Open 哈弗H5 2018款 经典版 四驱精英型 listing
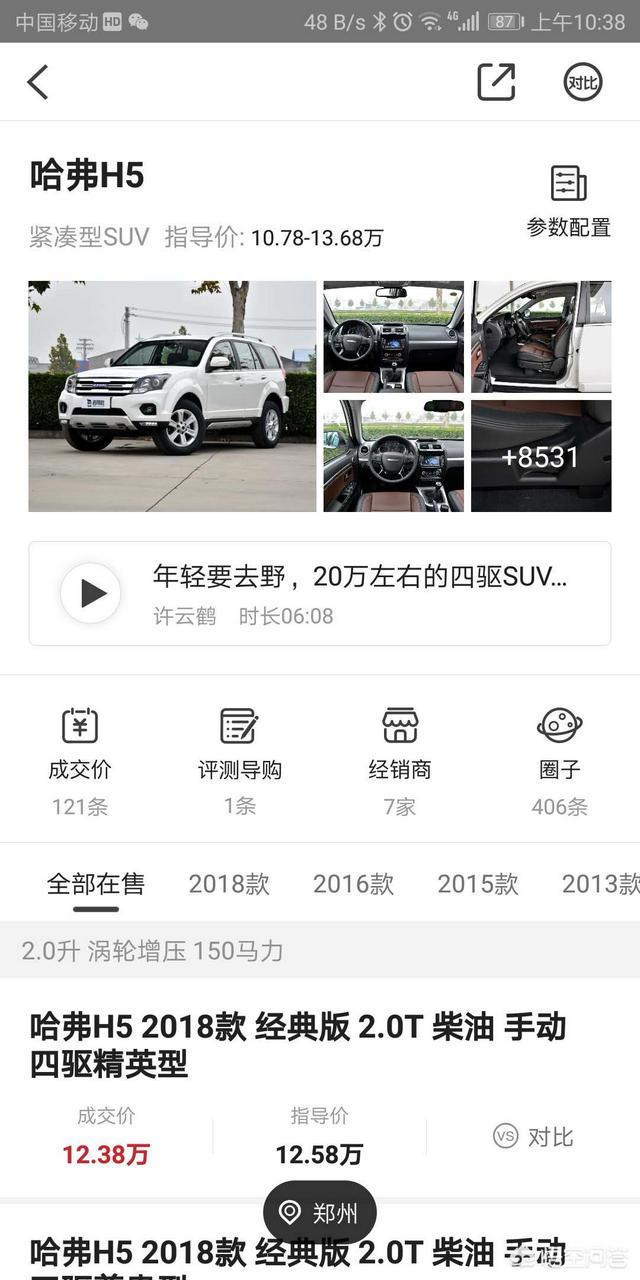 298,1045
